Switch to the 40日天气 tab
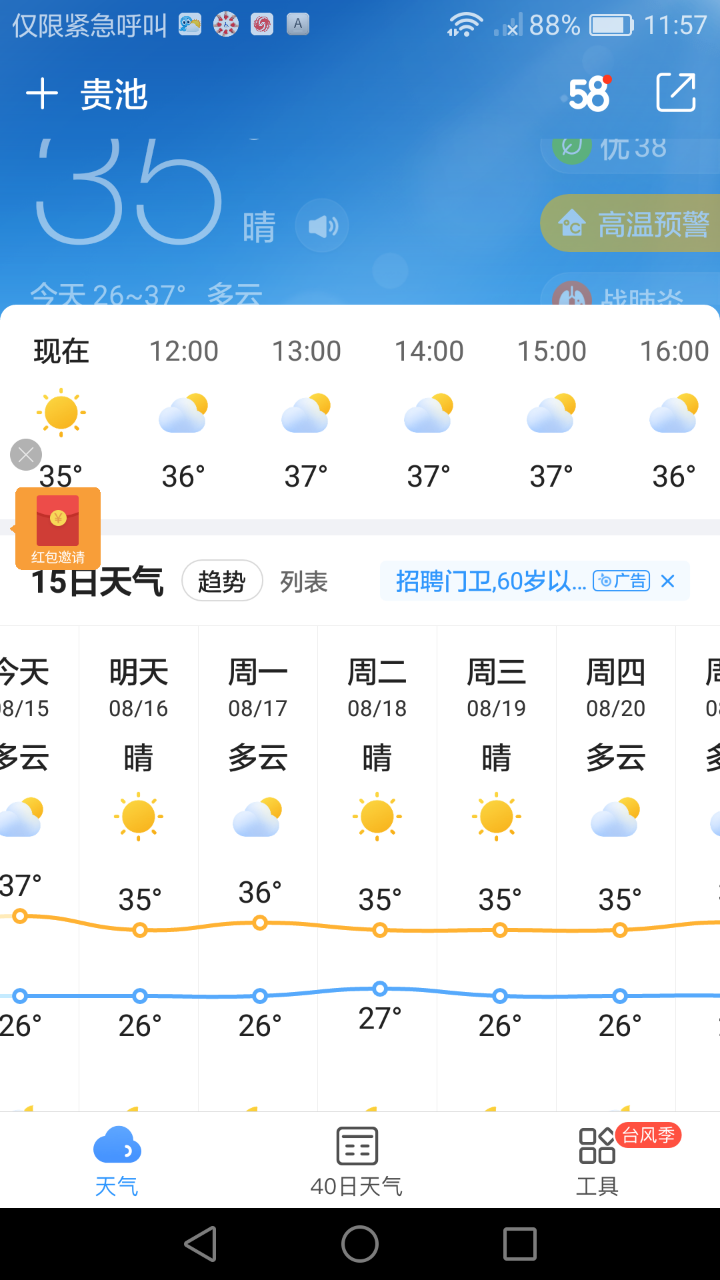The height and width of the screenshot is (1280, 720). (357, 1160)
